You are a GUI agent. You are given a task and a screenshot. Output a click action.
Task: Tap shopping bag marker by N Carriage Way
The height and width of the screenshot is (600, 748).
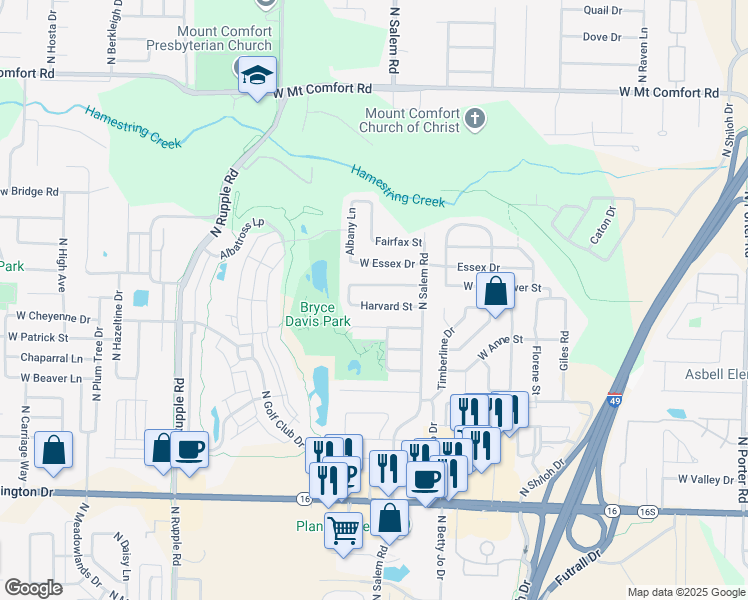[53, 452]
